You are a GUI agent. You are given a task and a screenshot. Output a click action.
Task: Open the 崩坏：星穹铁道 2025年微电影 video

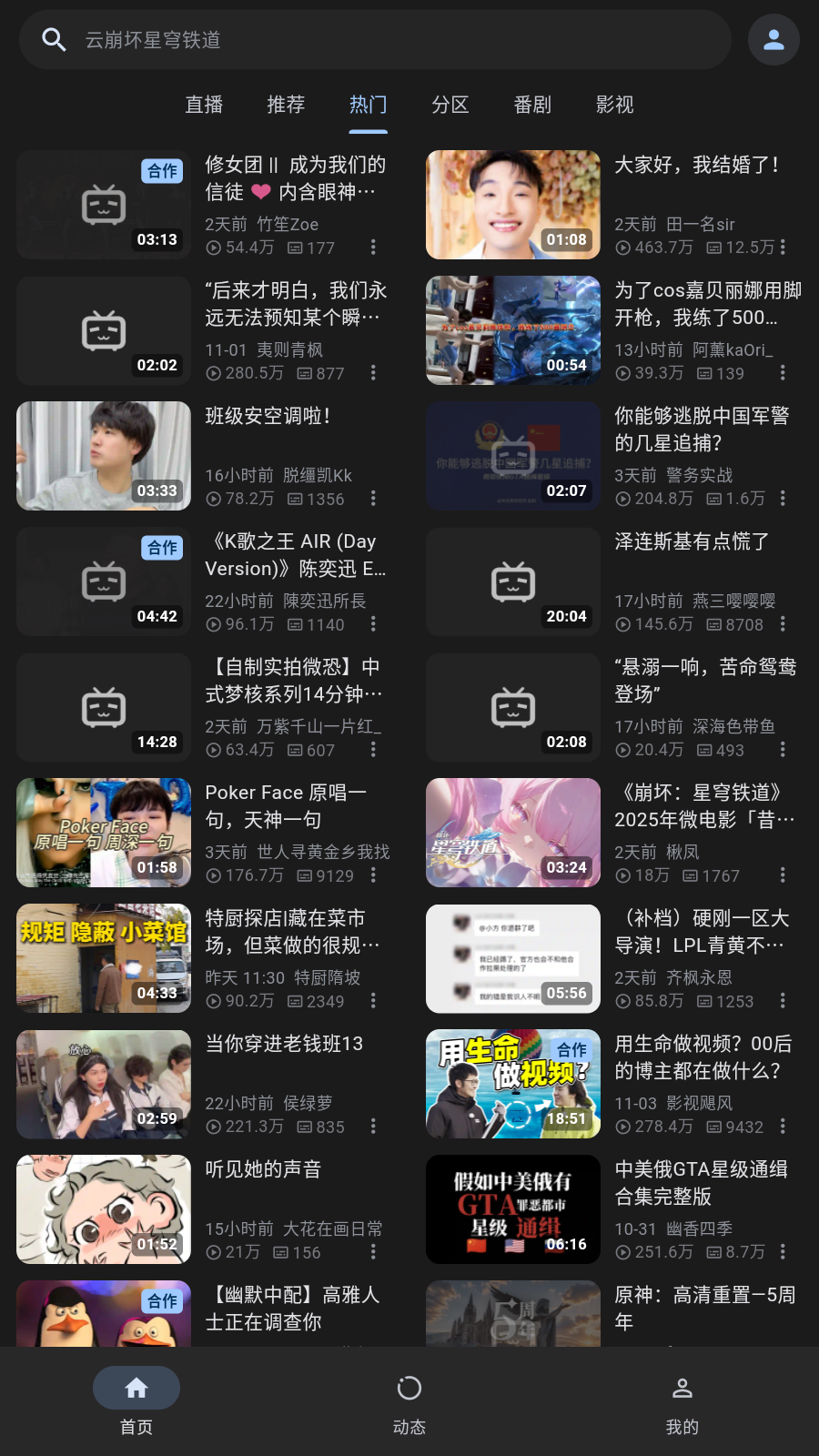(x=513, y=833)
